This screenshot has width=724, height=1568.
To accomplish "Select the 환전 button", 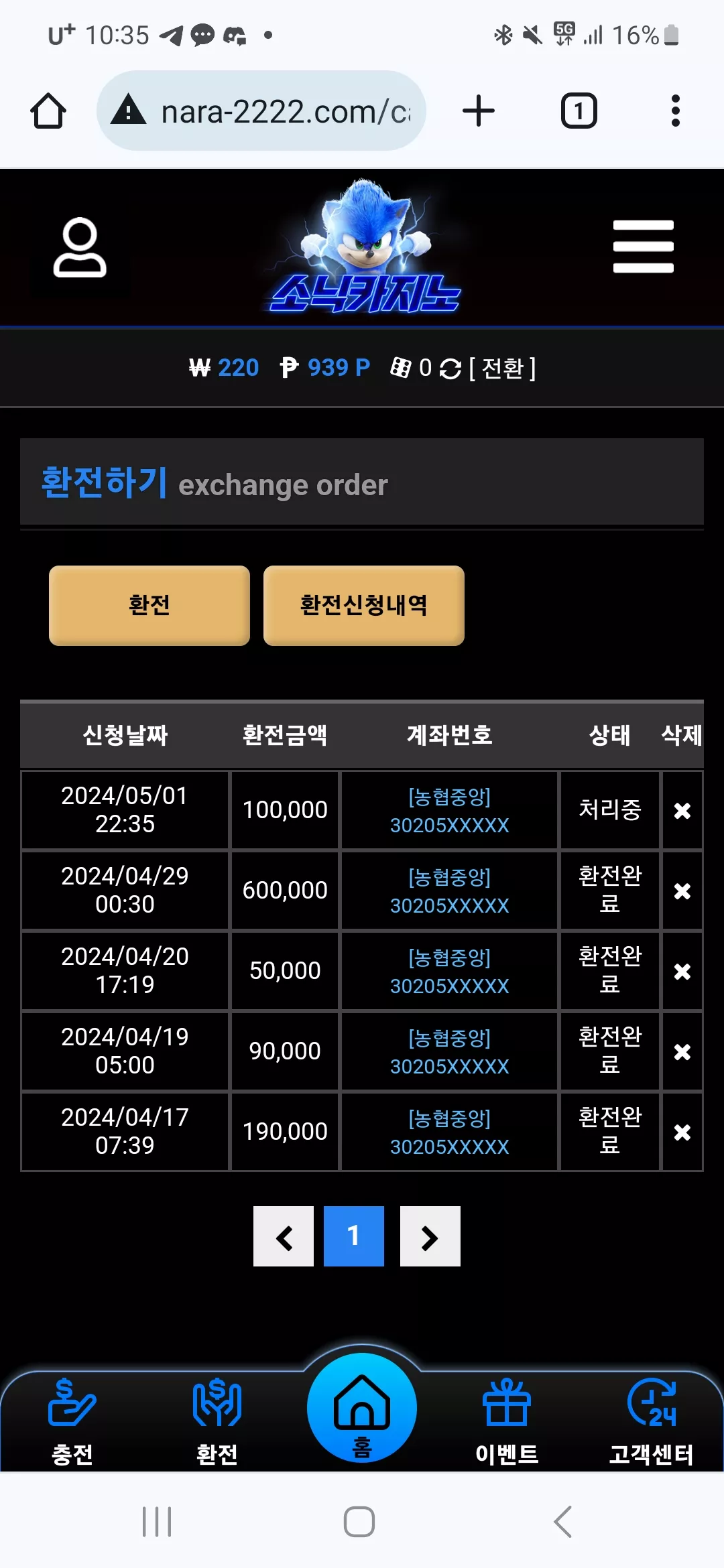I will pyautogui.click(x=149, y=605).
